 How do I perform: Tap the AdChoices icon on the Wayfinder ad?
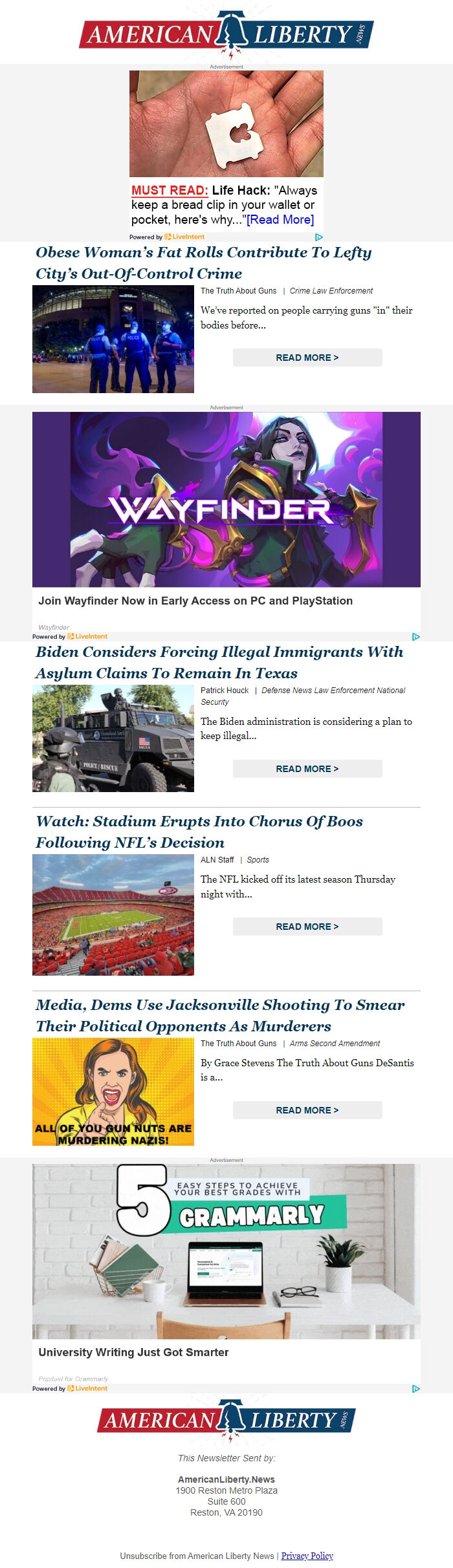click(415, 637)
